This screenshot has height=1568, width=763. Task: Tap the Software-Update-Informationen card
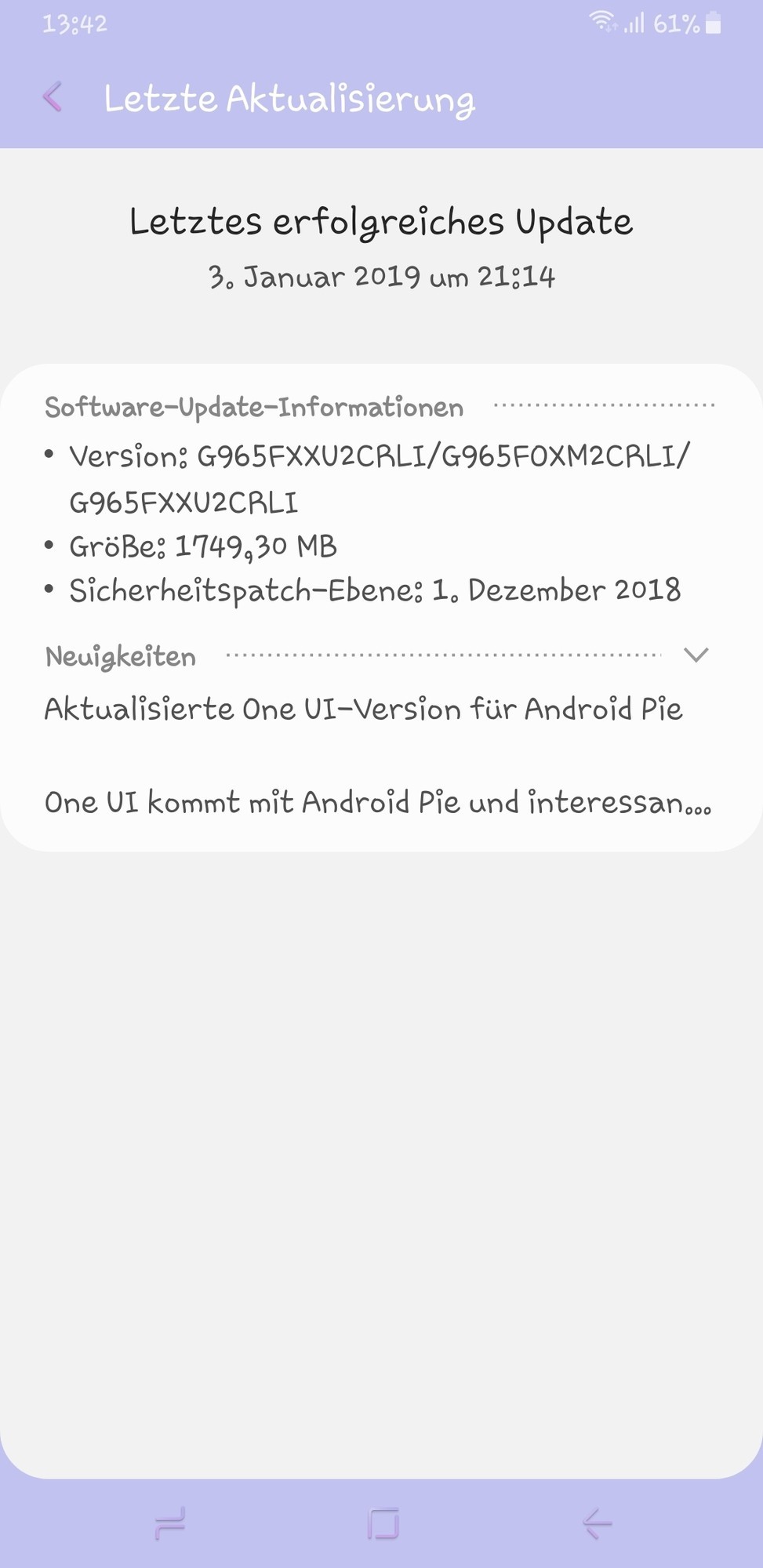381,604
